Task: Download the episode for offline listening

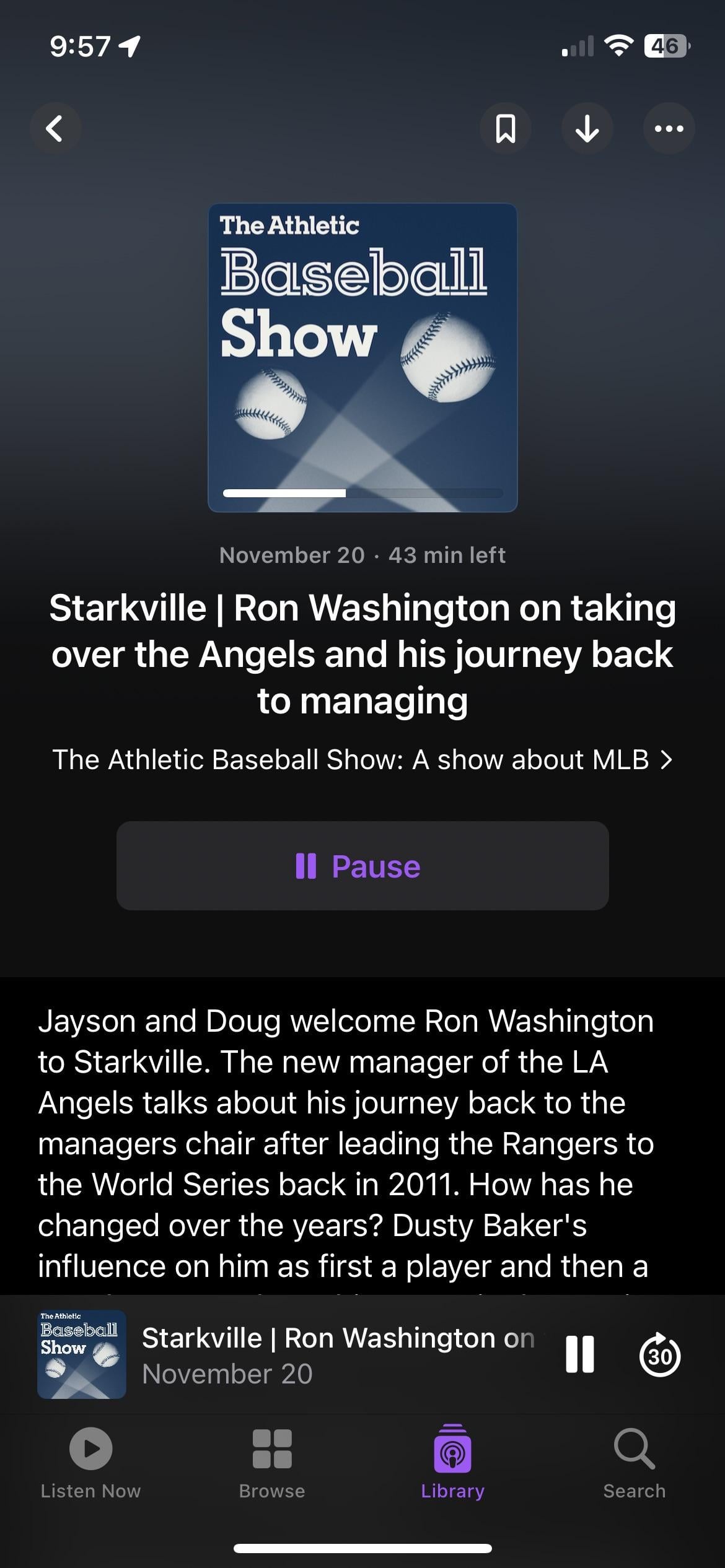Action: (x=587, y=128)
